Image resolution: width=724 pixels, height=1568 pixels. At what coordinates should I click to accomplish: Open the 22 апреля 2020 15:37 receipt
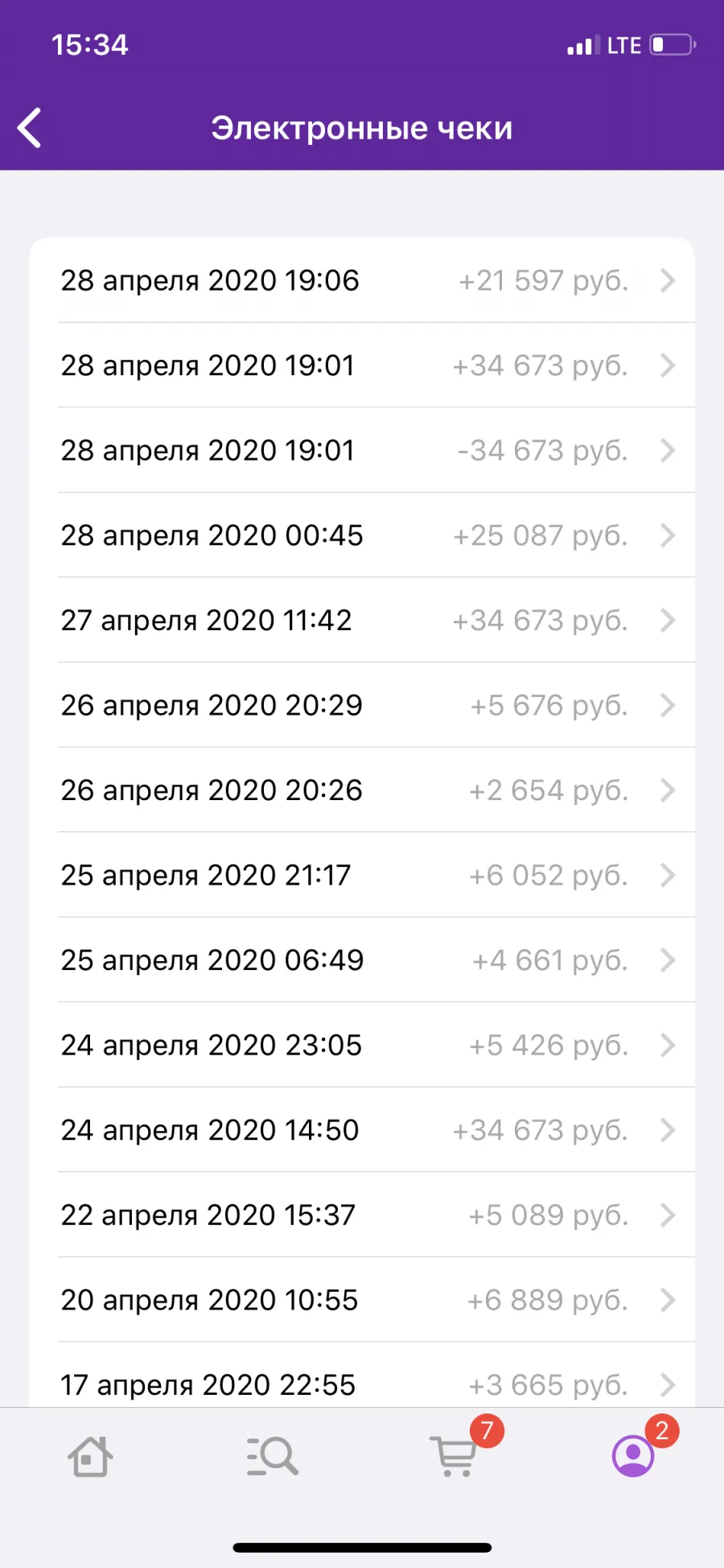coord(362,1215)
